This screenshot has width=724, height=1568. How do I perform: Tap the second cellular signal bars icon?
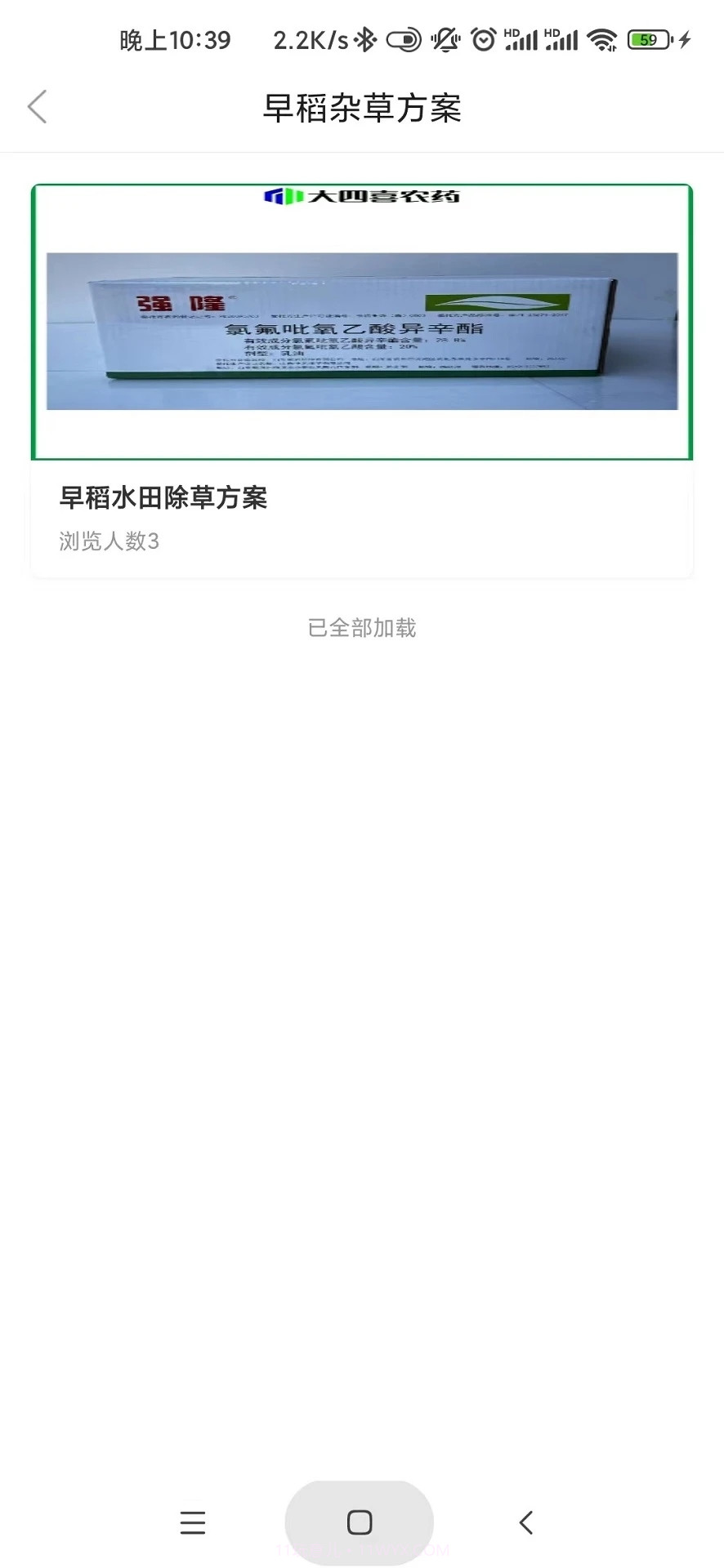tap(565, 38)
